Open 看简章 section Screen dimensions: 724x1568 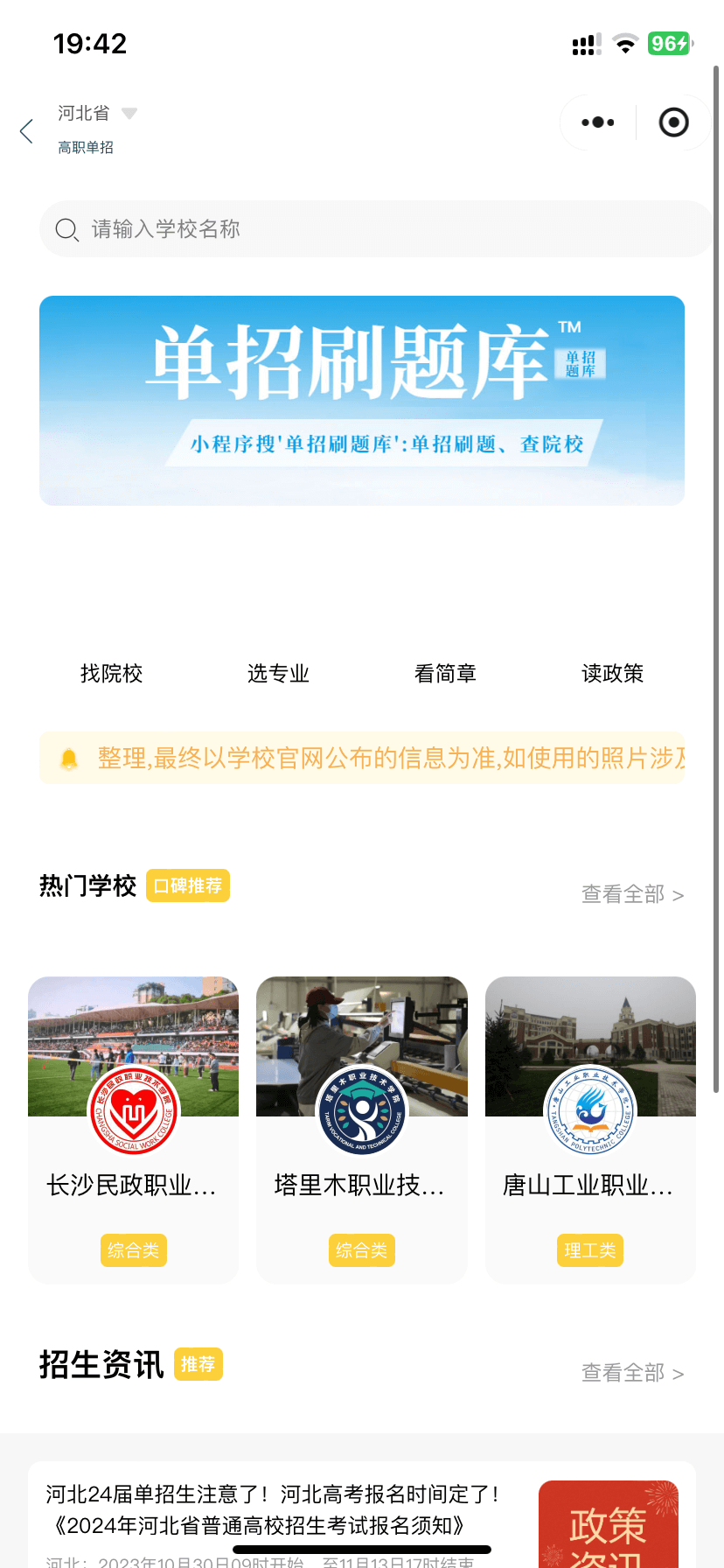tap(445, 673)
